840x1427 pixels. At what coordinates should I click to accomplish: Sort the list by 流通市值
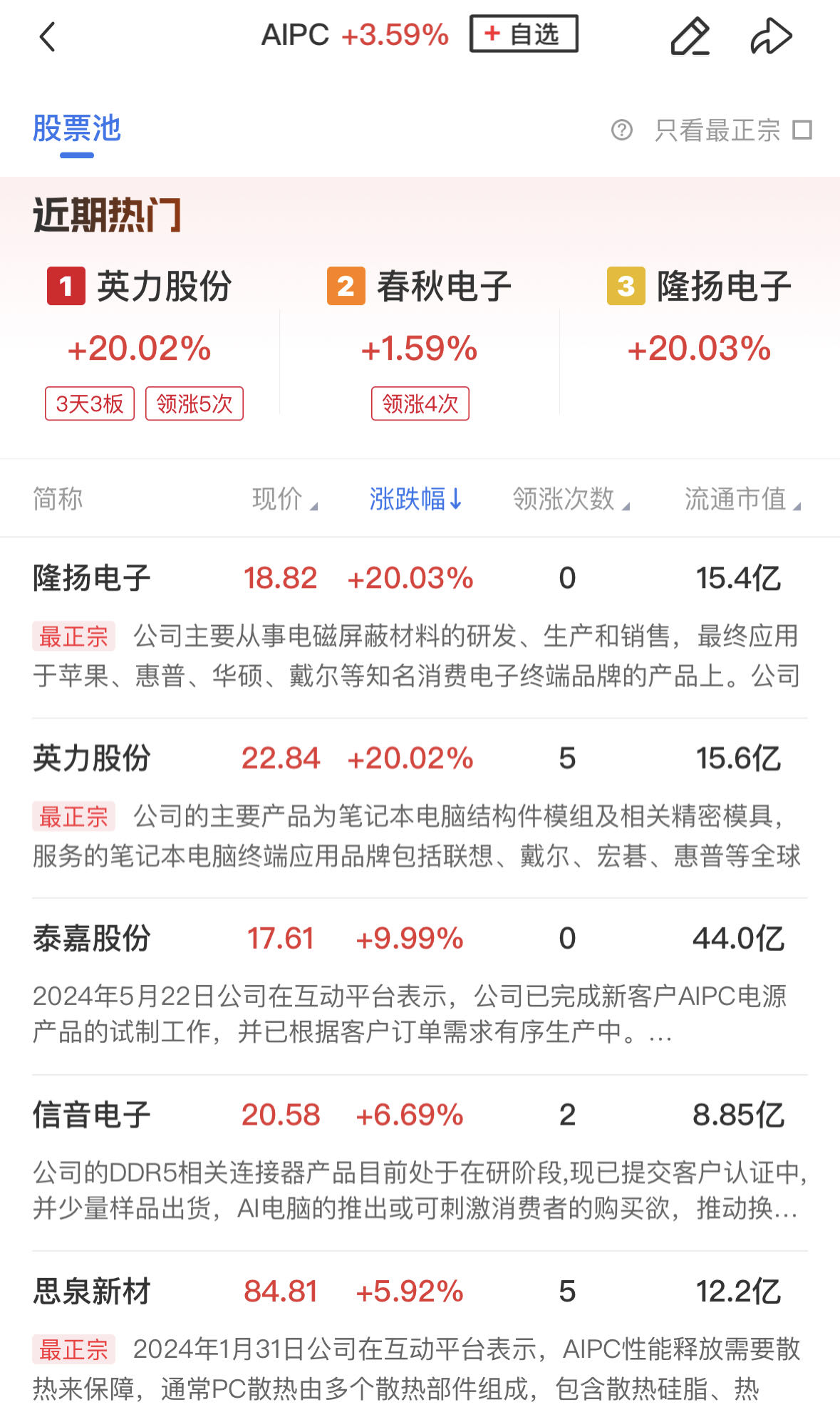742,499
